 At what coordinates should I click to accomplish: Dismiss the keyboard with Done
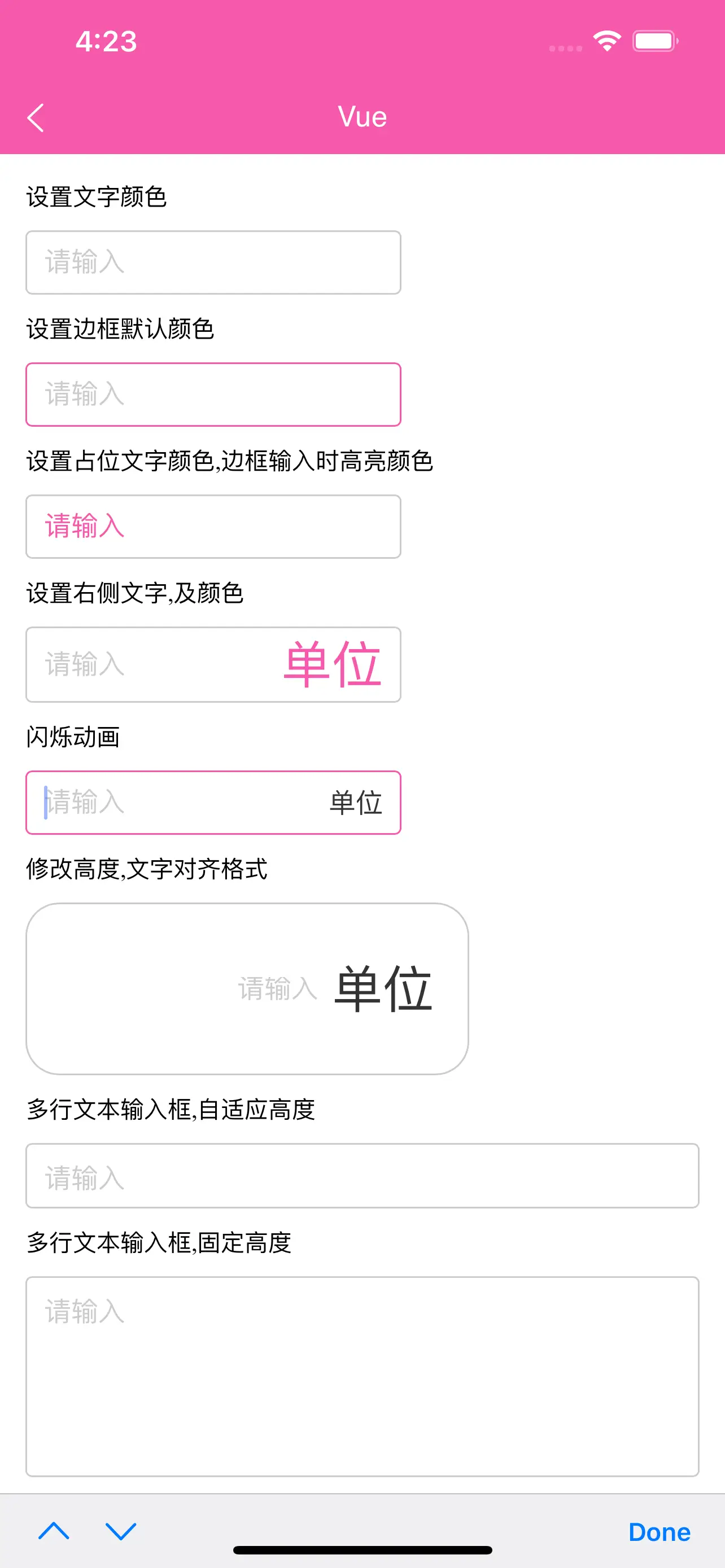click(x=660, y=1532)
